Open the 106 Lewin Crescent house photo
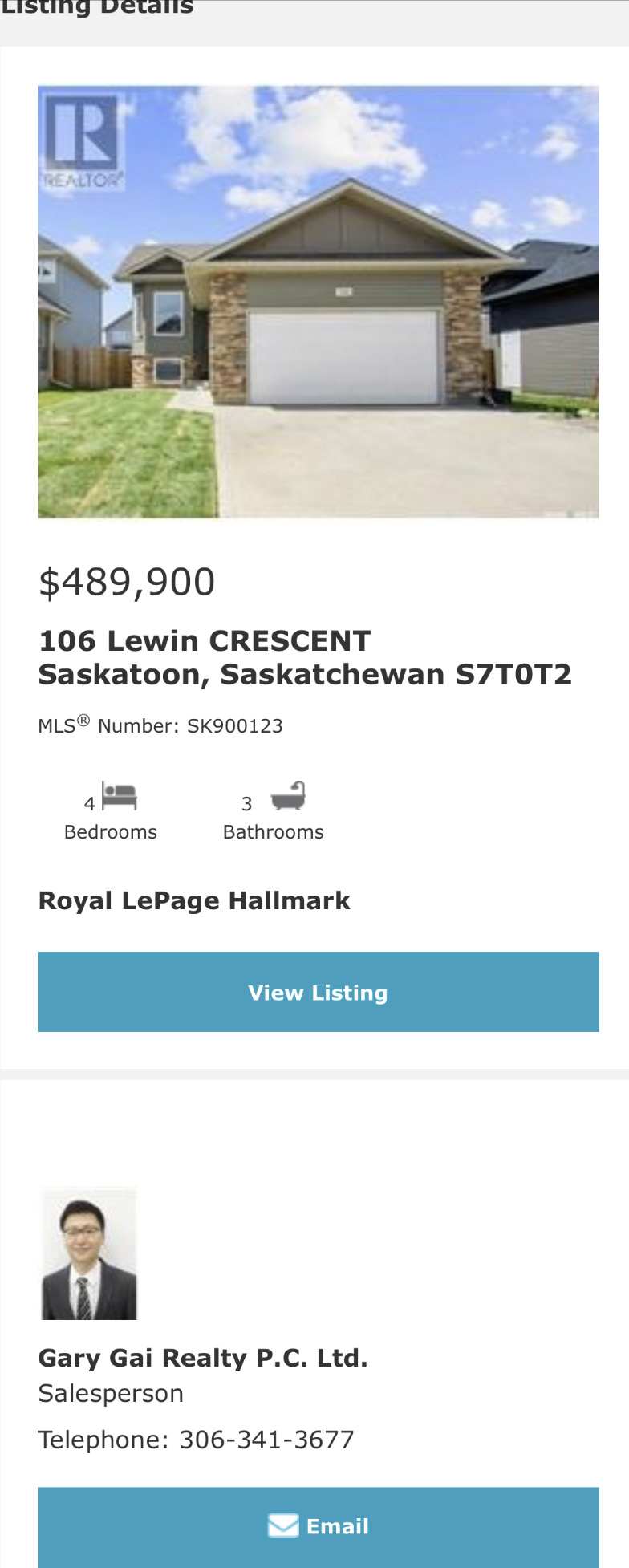 pos(318,302)
